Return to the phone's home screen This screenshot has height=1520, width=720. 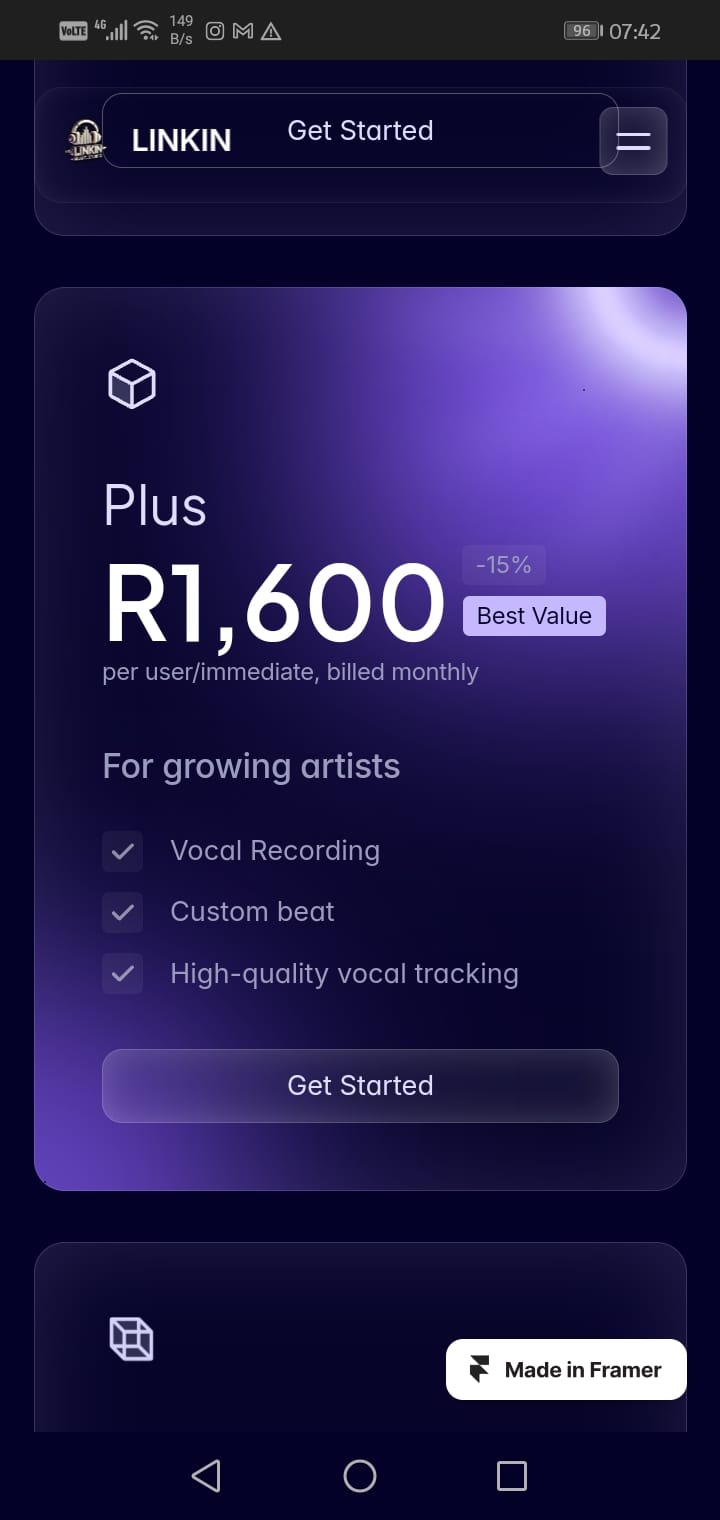360,1476
